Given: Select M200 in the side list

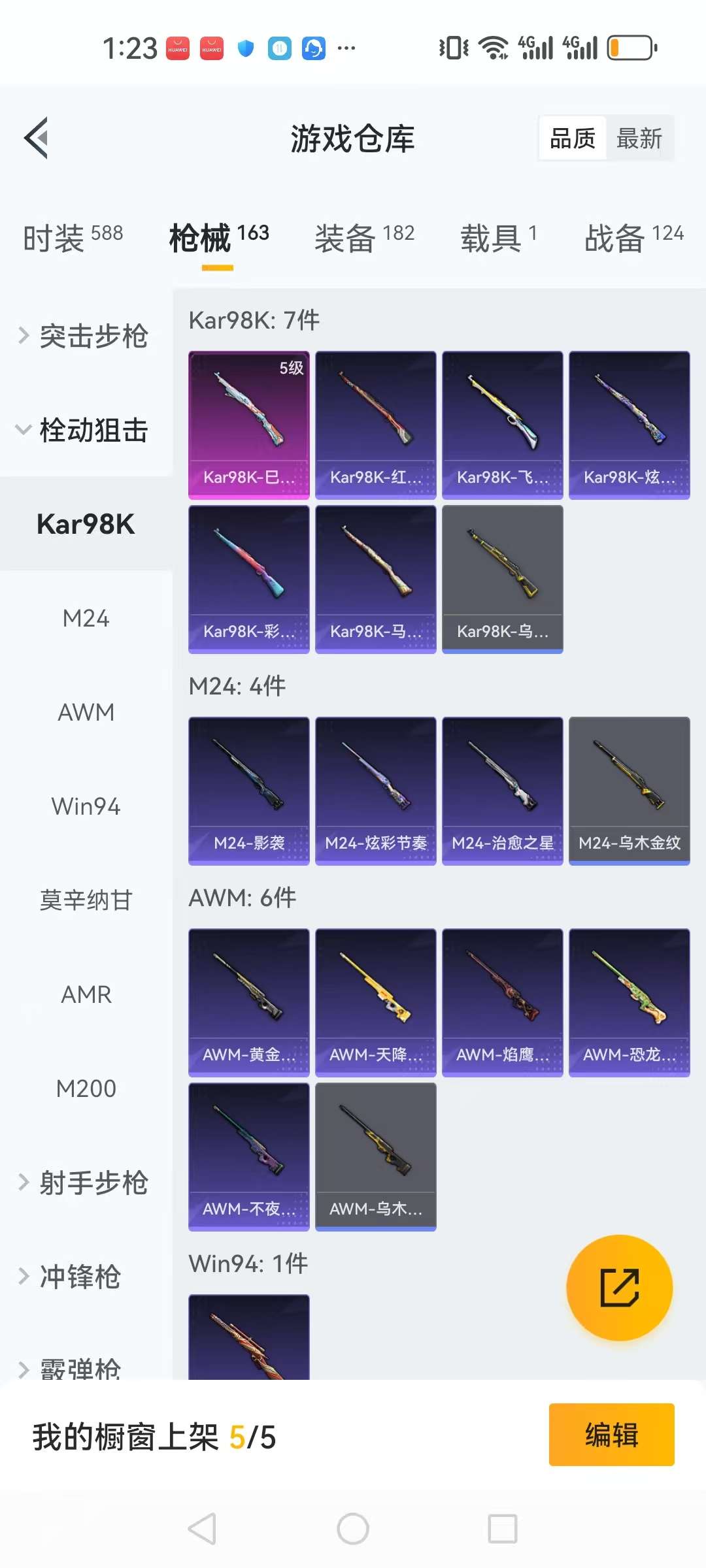Looking at the screenshot, I should pos(86,1088).
